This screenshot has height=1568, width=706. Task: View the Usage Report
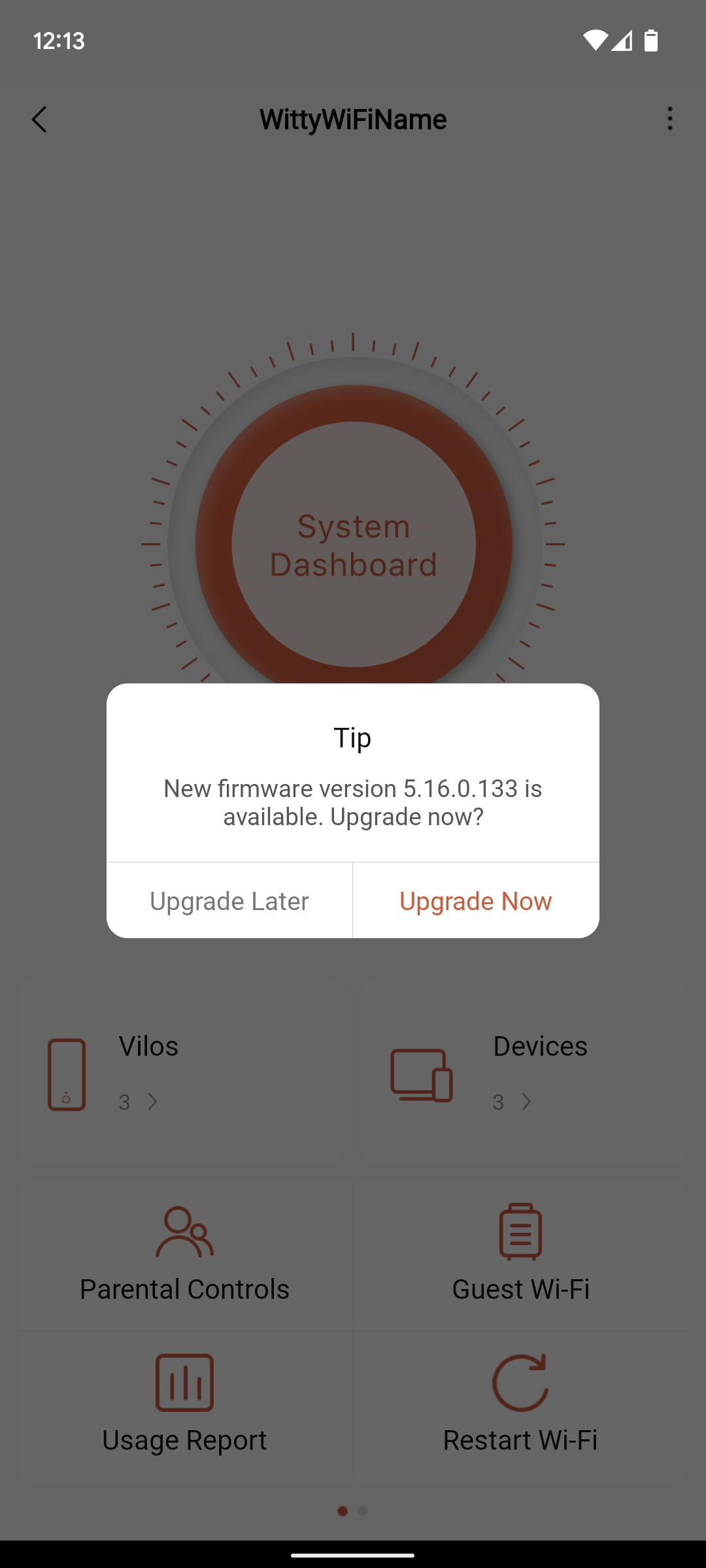tap(184, 1406)
